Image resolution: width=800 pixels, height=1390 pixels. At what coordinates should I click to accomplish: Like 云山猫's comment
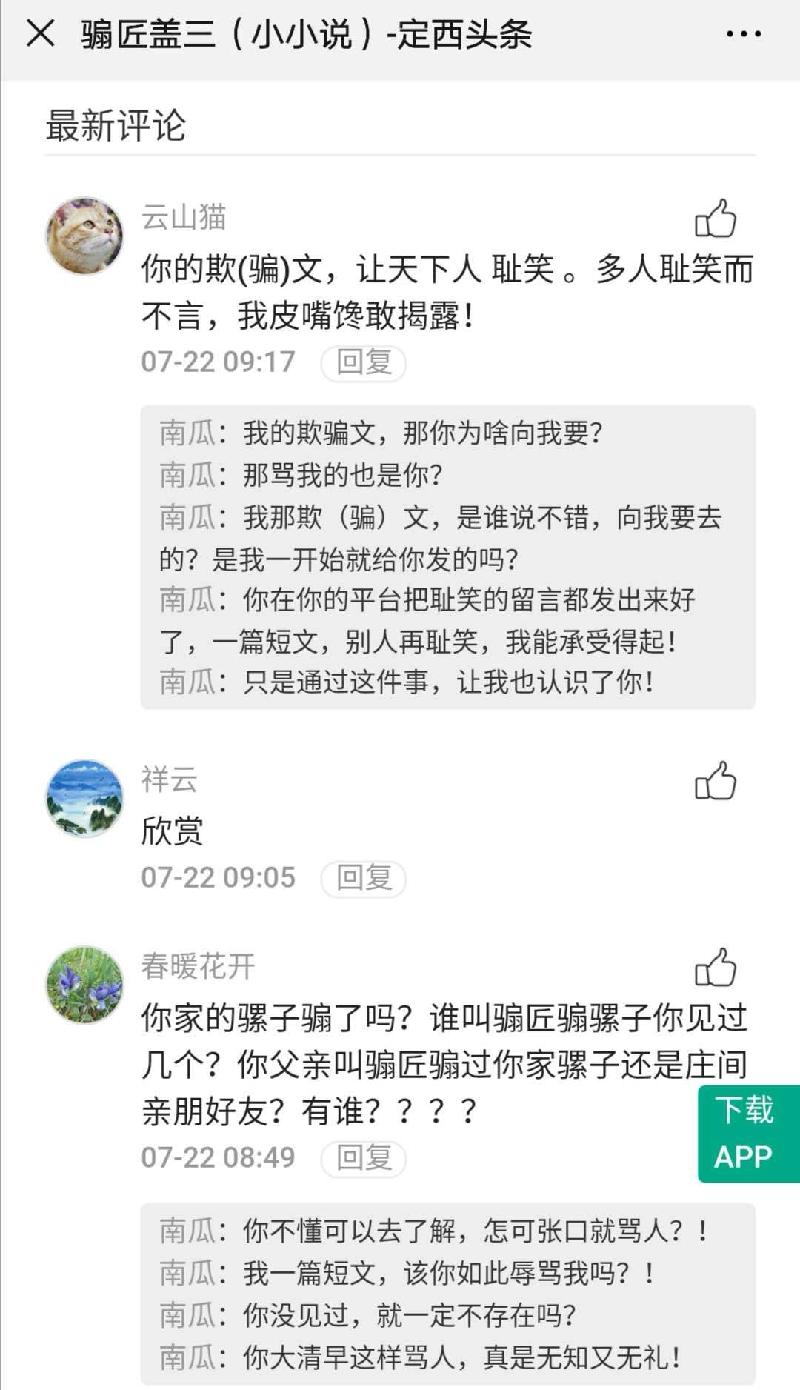(x=716, y=218)
